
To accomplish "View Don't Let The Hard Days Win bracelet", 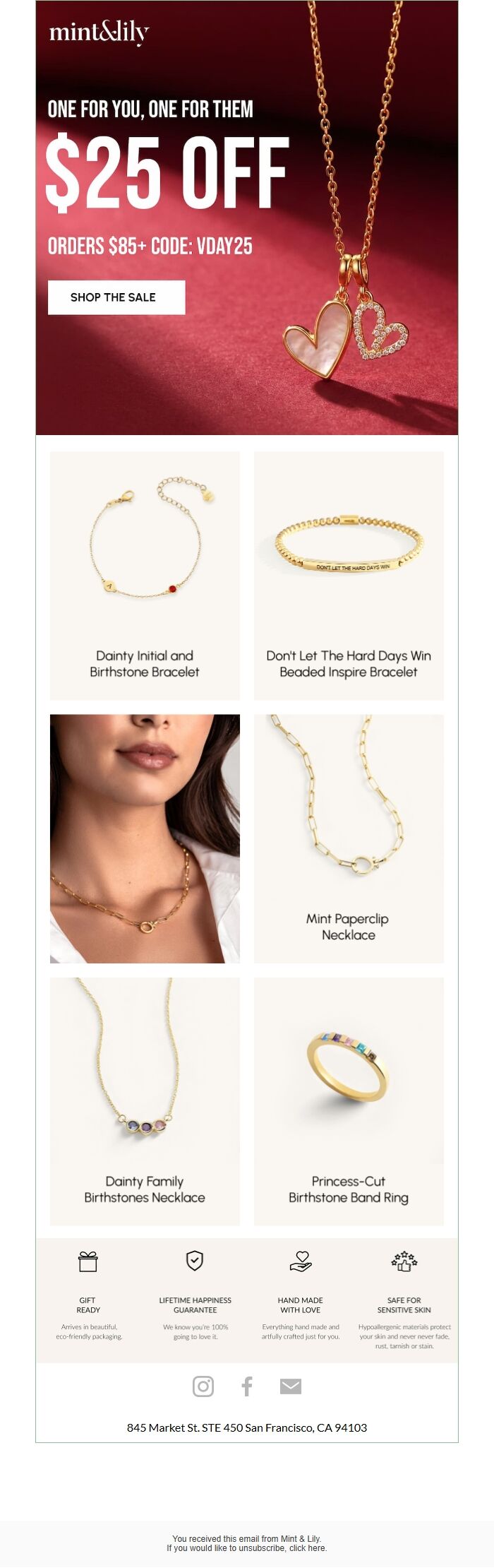I will (349, 576).
